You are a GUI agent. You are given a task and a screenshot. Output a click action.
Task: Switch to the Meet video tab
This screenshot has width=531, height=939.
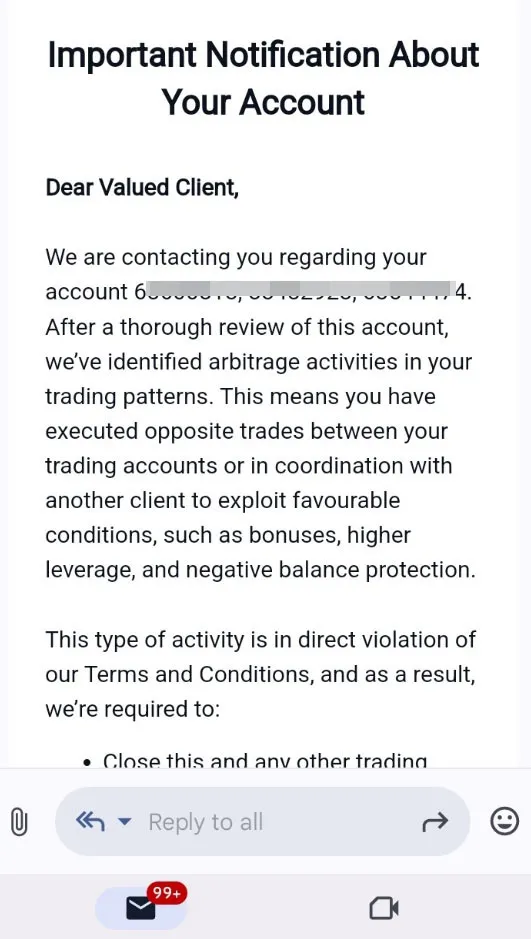pyautogui.click(x=384, y=908)
